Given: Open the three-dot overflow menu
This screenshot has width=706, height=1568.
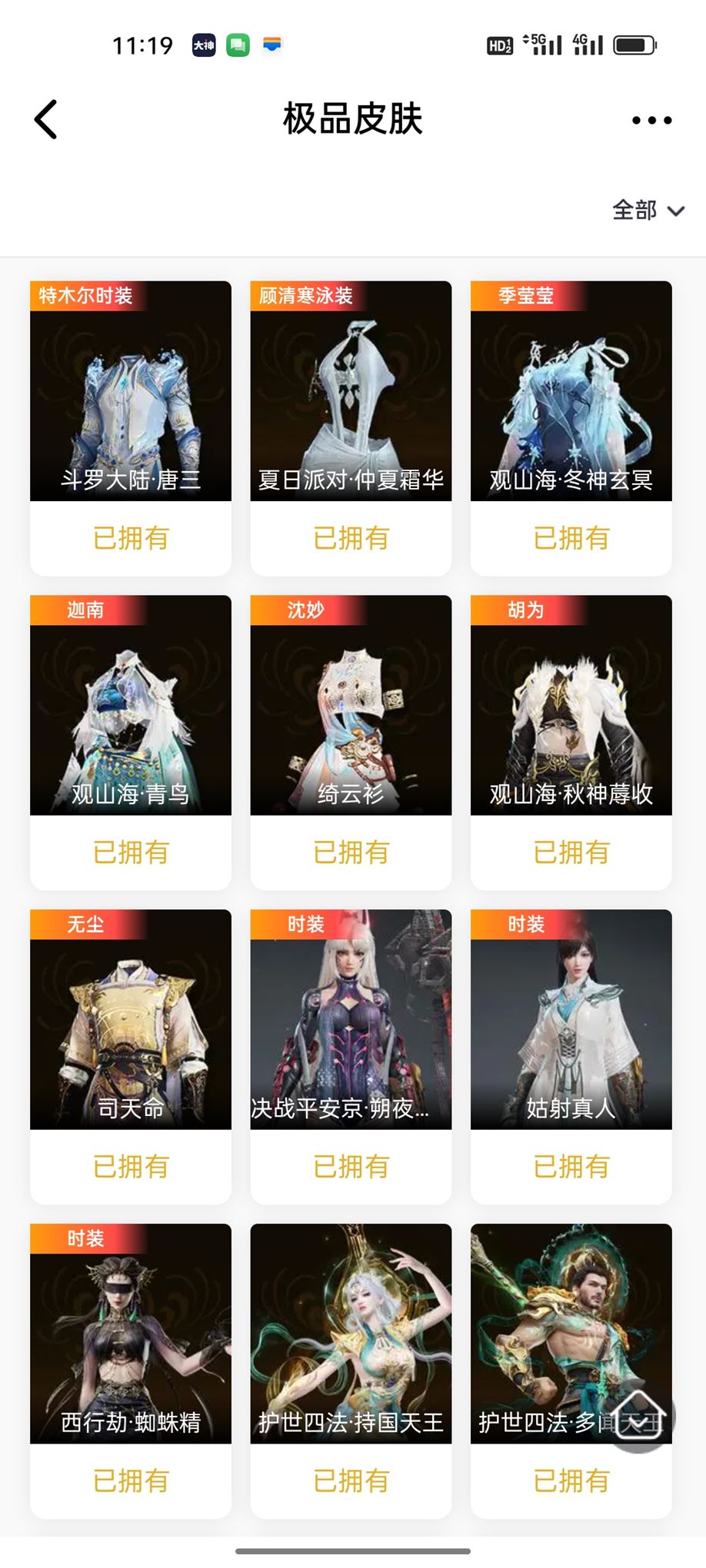Looking at the screenshot, I should [651, 120].
